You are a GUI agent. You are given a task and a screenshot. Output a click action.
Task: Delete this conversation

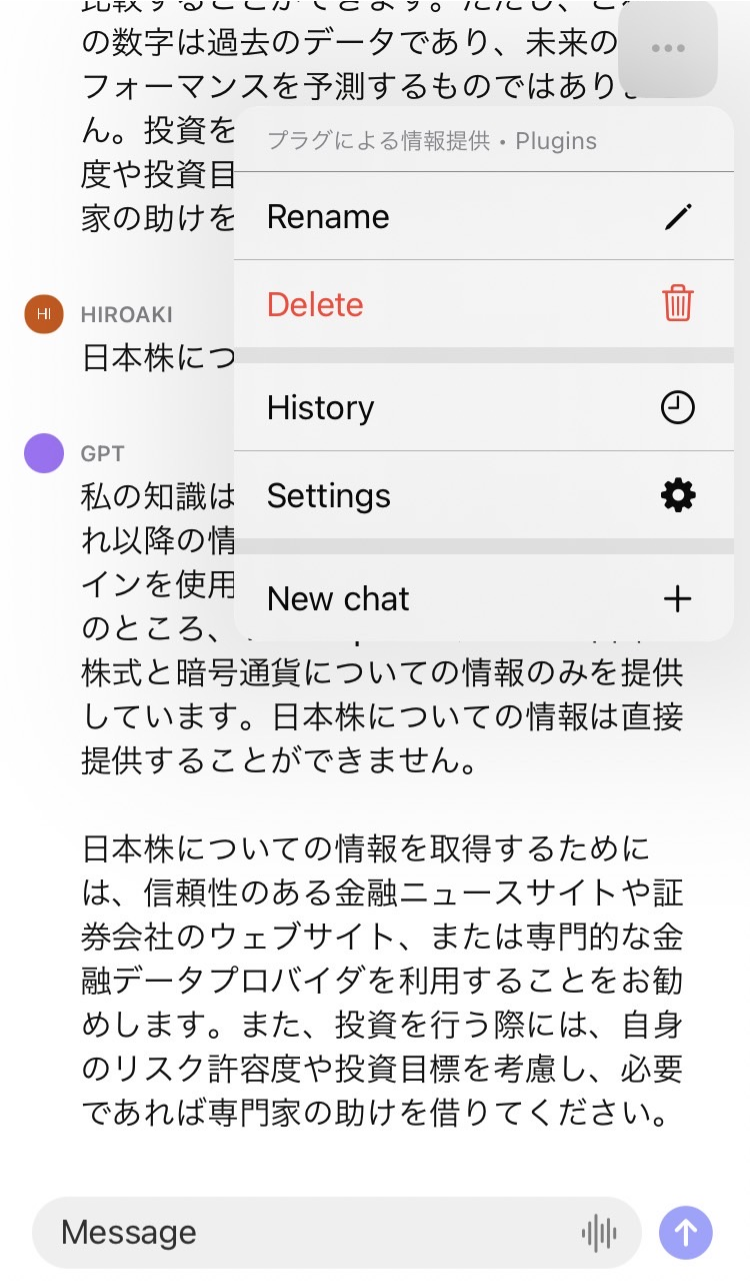pyautogui.click(x=482, y=304)
